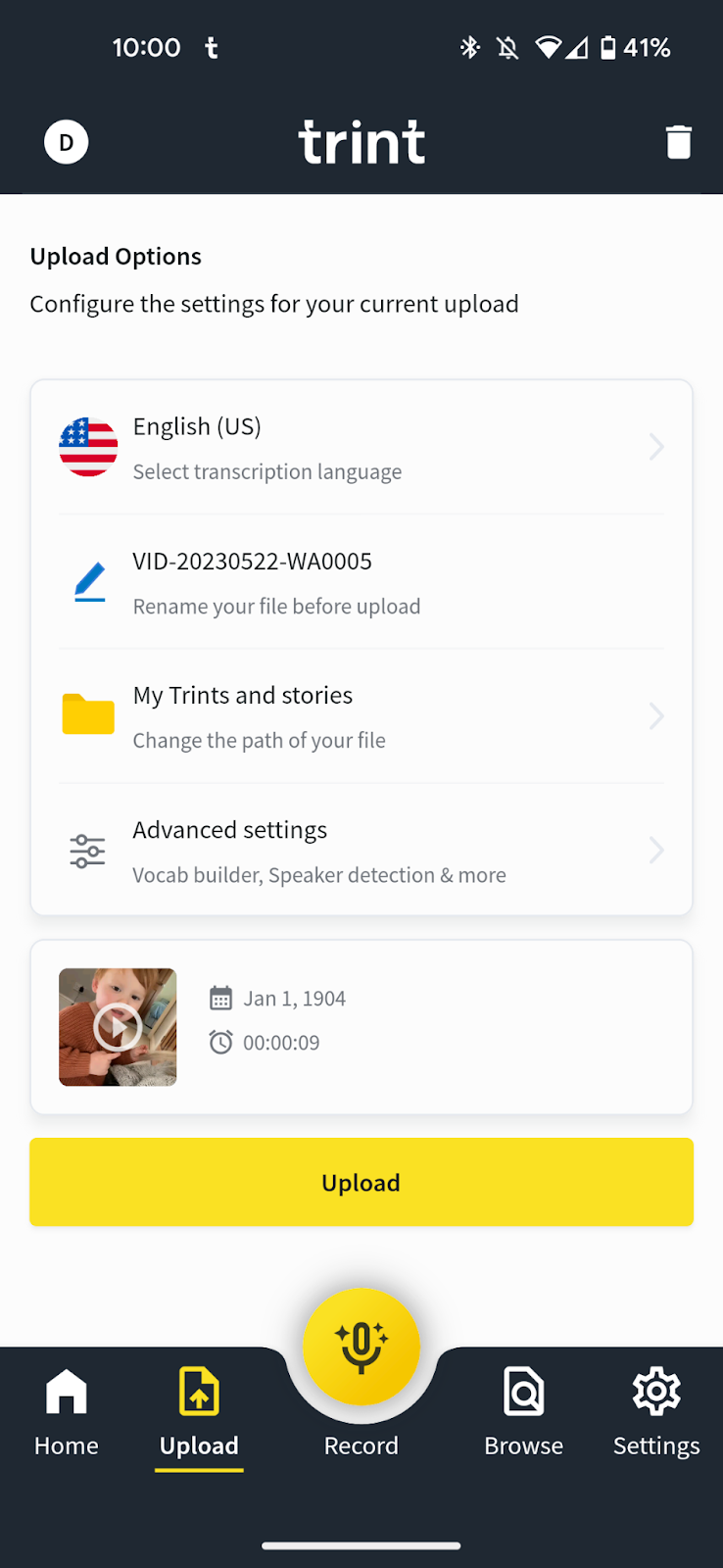
Task: Play the video thumbnail preview
Action: pyautogui.click(x=118, y=1027)
